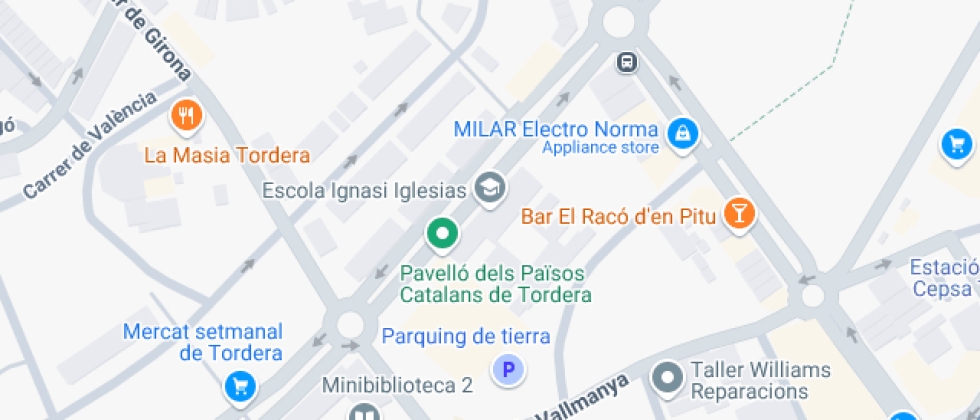Open the Estació Cepsa place label
Screen dimensions: 980x420
[x=943, y=278]
